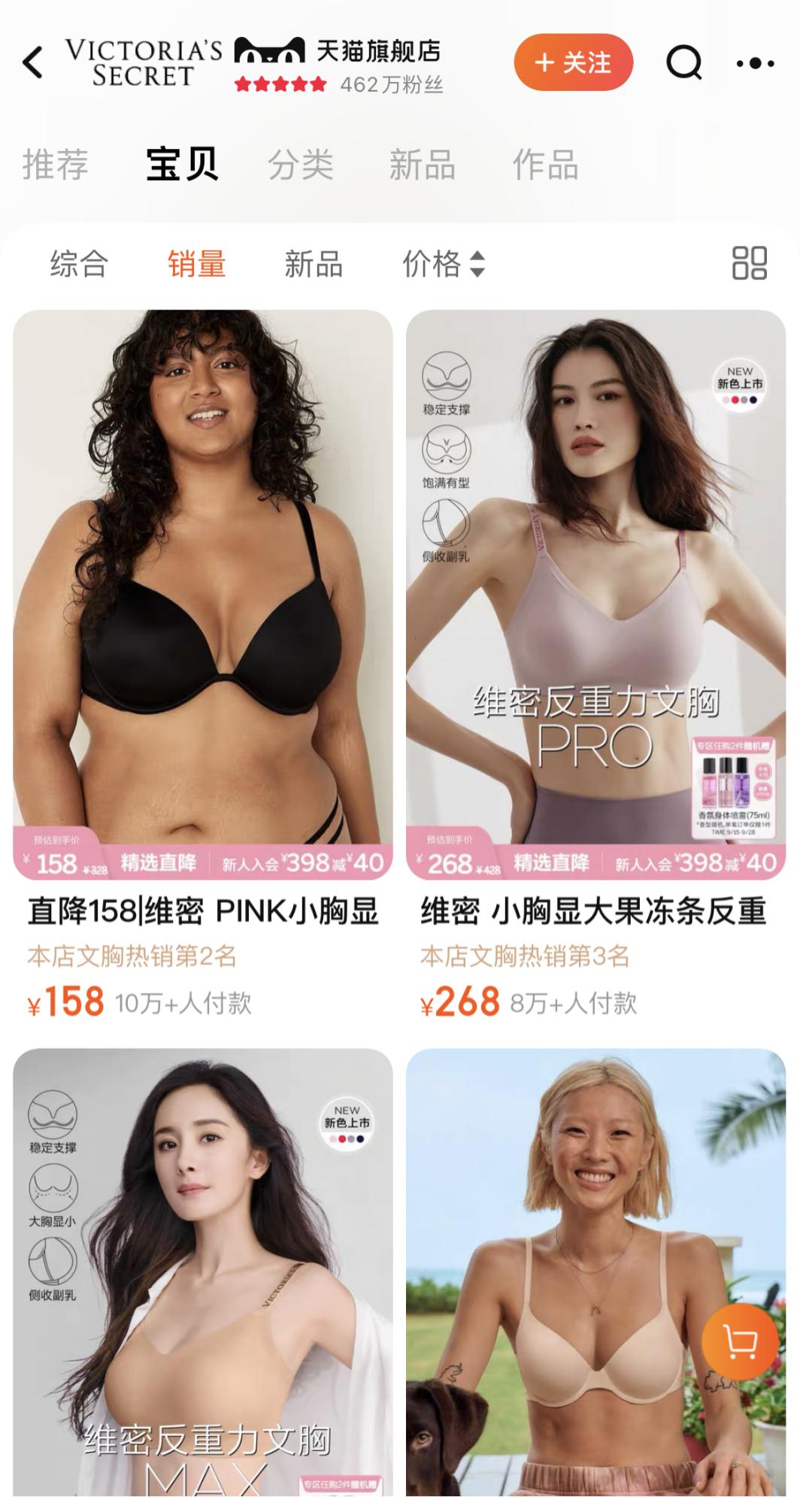Open the store search
The height and width of the screenshot is (1497, 812).
[683, 63]
